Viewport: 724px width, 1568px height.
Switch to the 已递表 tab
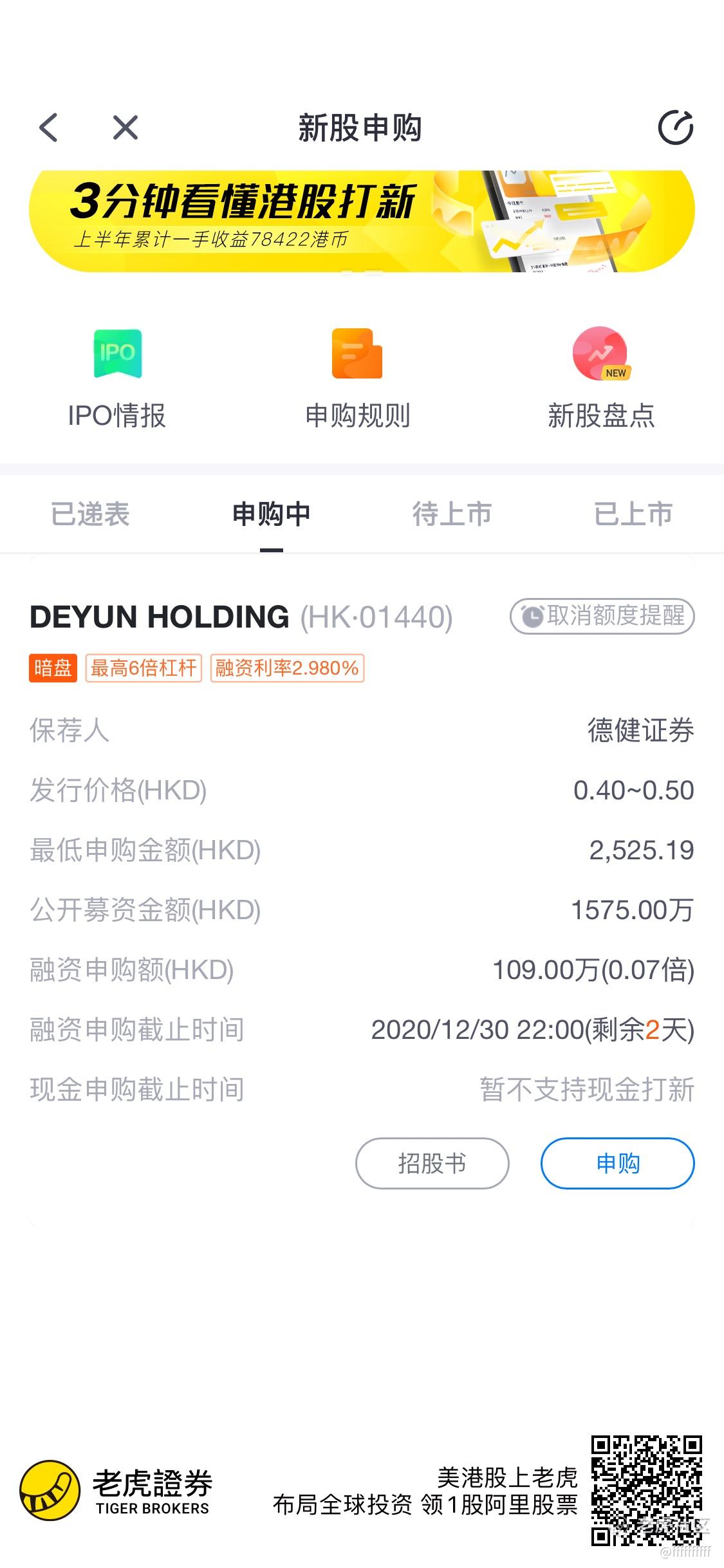coord(90,514)
